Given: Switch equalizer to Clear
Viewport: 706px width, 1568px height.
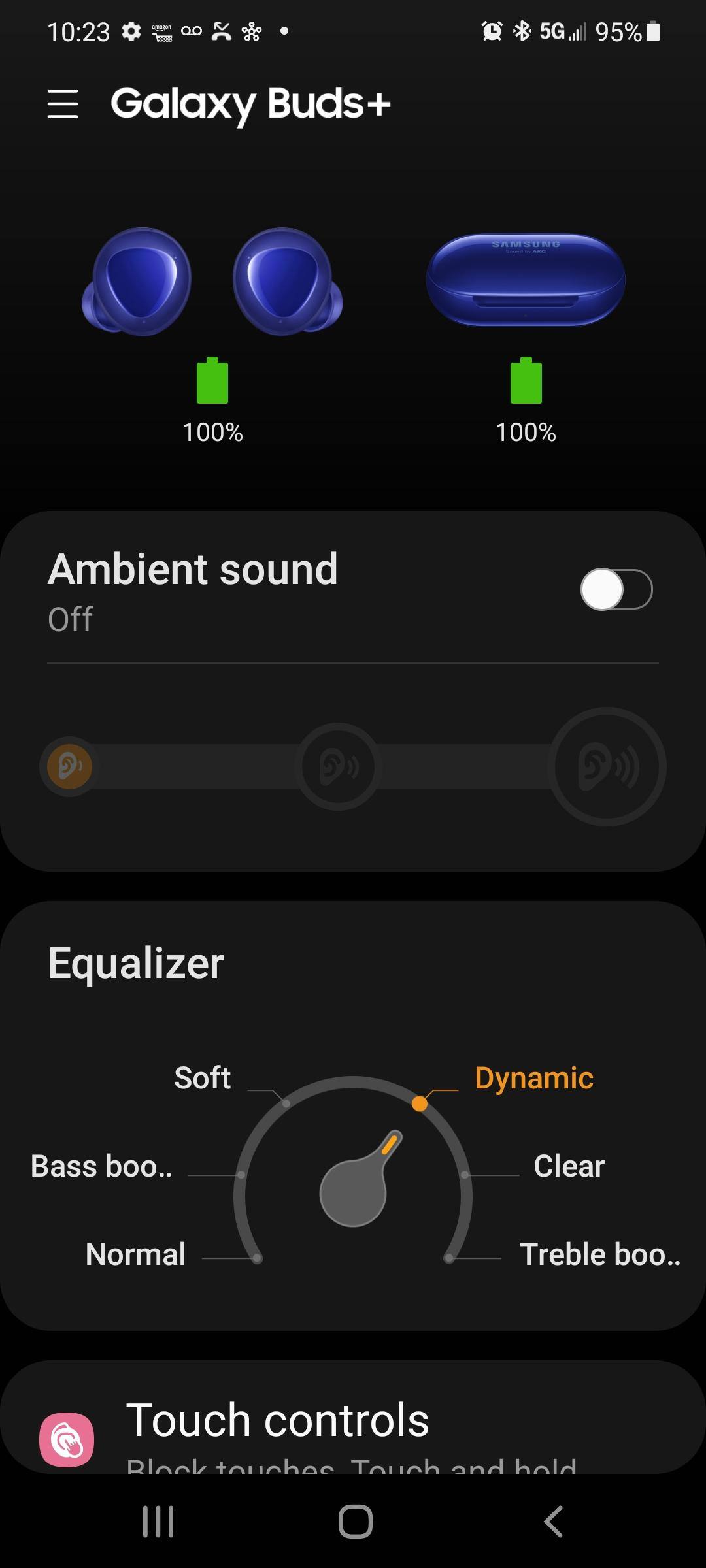Looking at the screenshot, I should pyautogui.click(x=569, y=1166).
